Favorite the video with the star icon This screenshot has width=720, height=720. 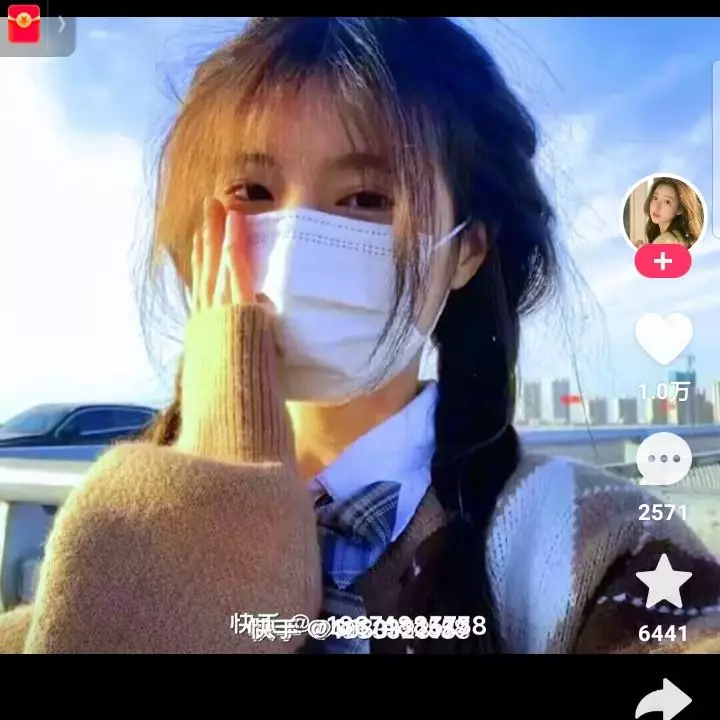[x=664, y=582]
